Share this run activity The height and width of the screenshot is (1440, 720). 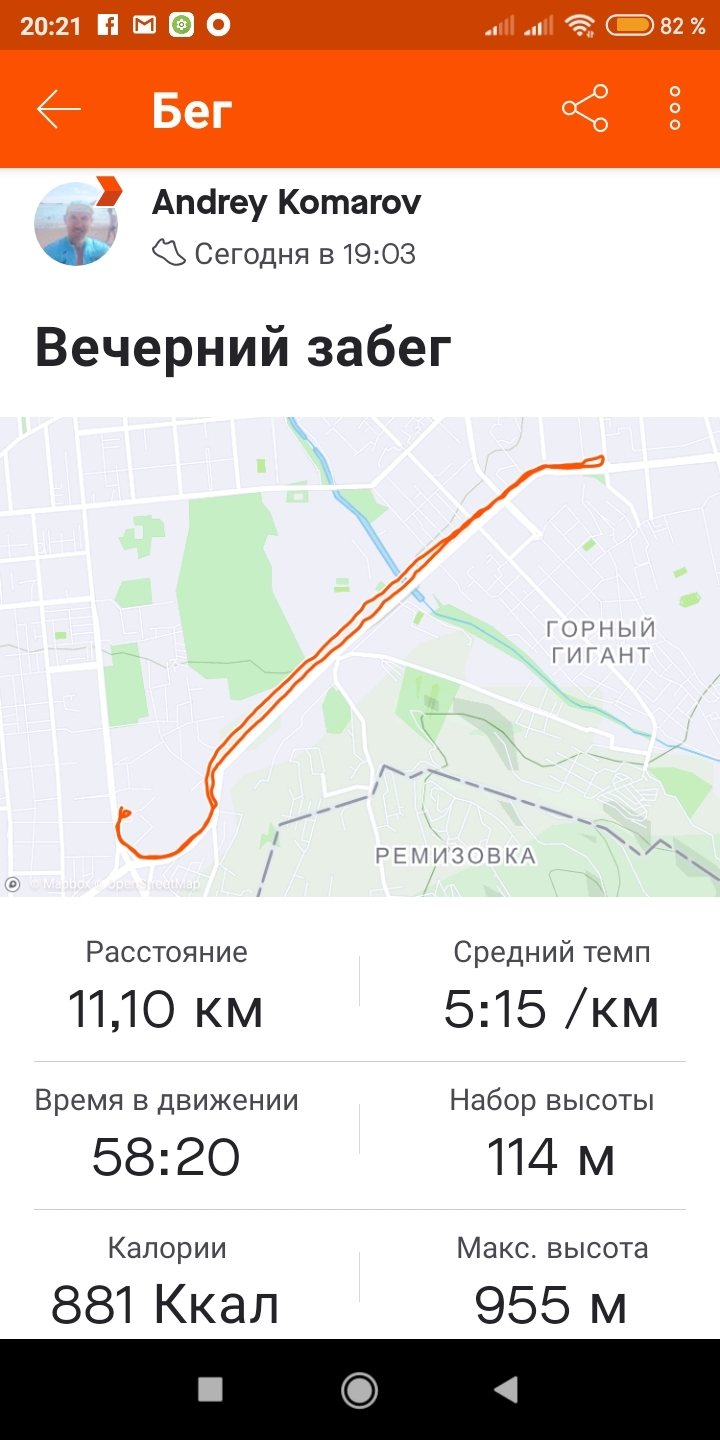[x=585, y=109]
